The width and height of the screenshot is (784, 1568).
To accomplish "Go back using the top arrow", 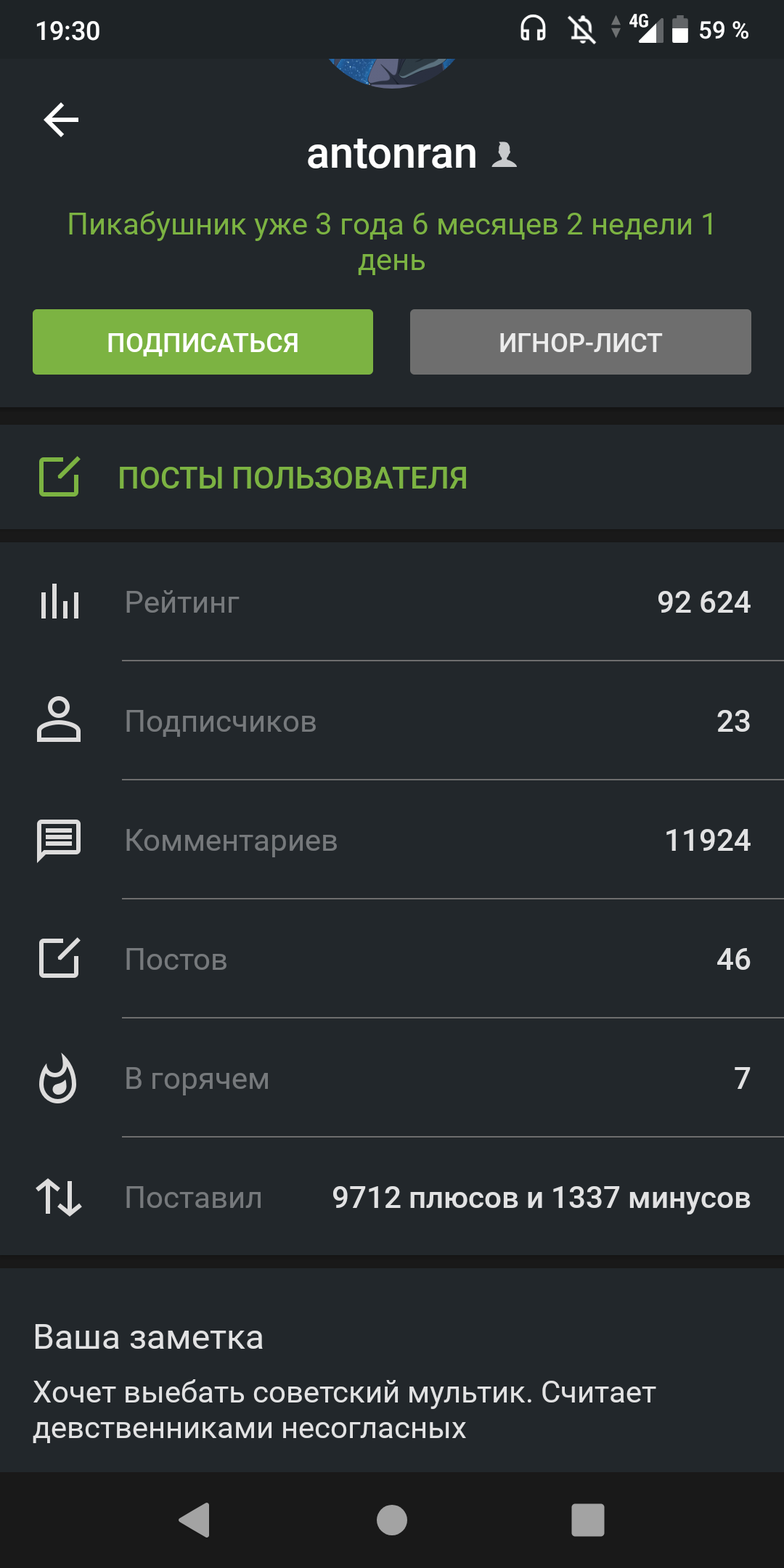I will pyautogui.click(x=61, y=120).
